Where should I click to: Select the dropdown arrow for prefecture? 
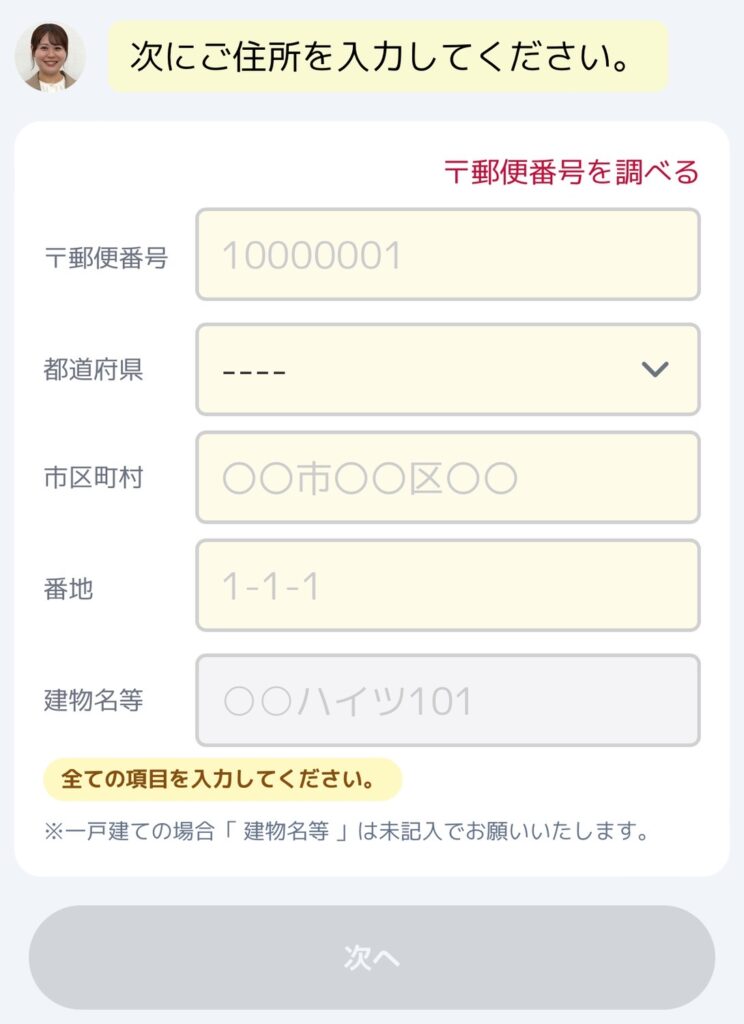(x=657, y=369)
